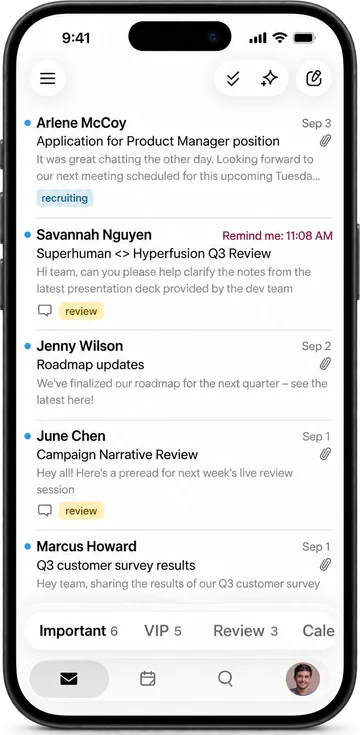Open the hamburger menu
The image size is (360, 735).
47,78
